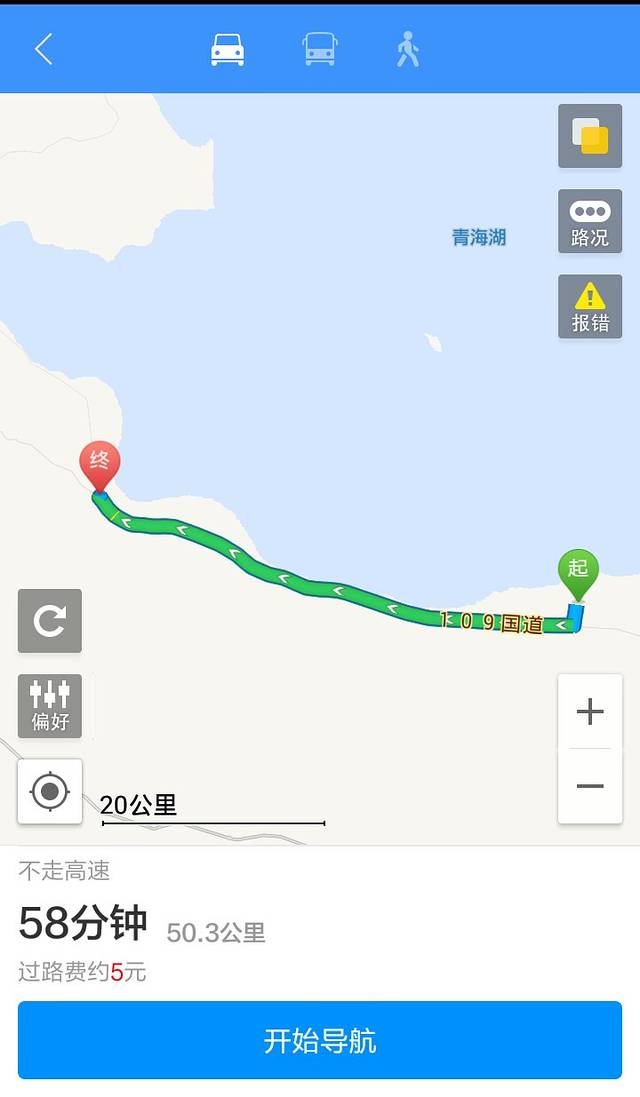
Task: Report a map error via 报错
Action: click(x=589, y=306)
